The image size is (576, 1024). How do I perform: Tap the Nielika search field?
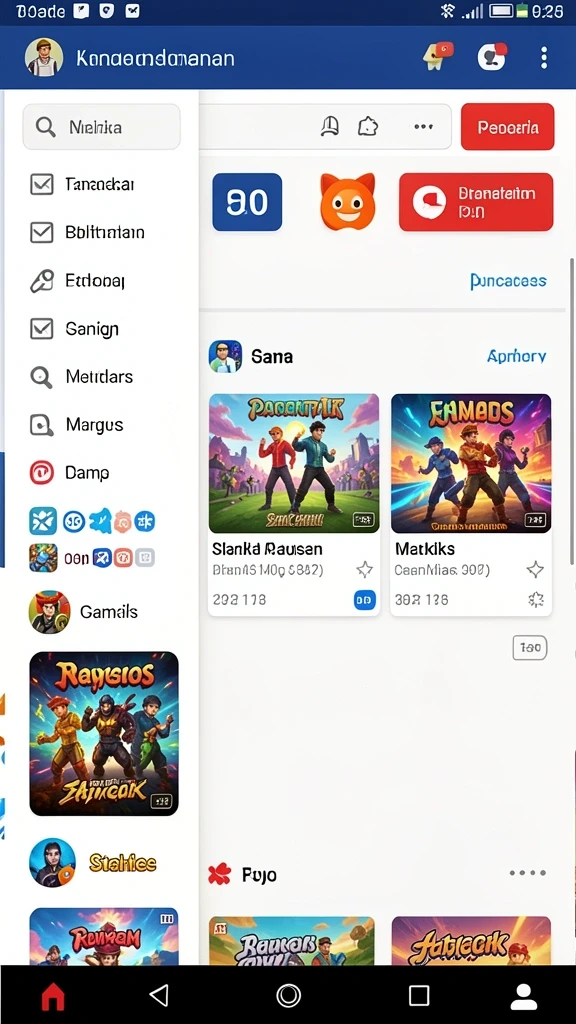[101, 127]
